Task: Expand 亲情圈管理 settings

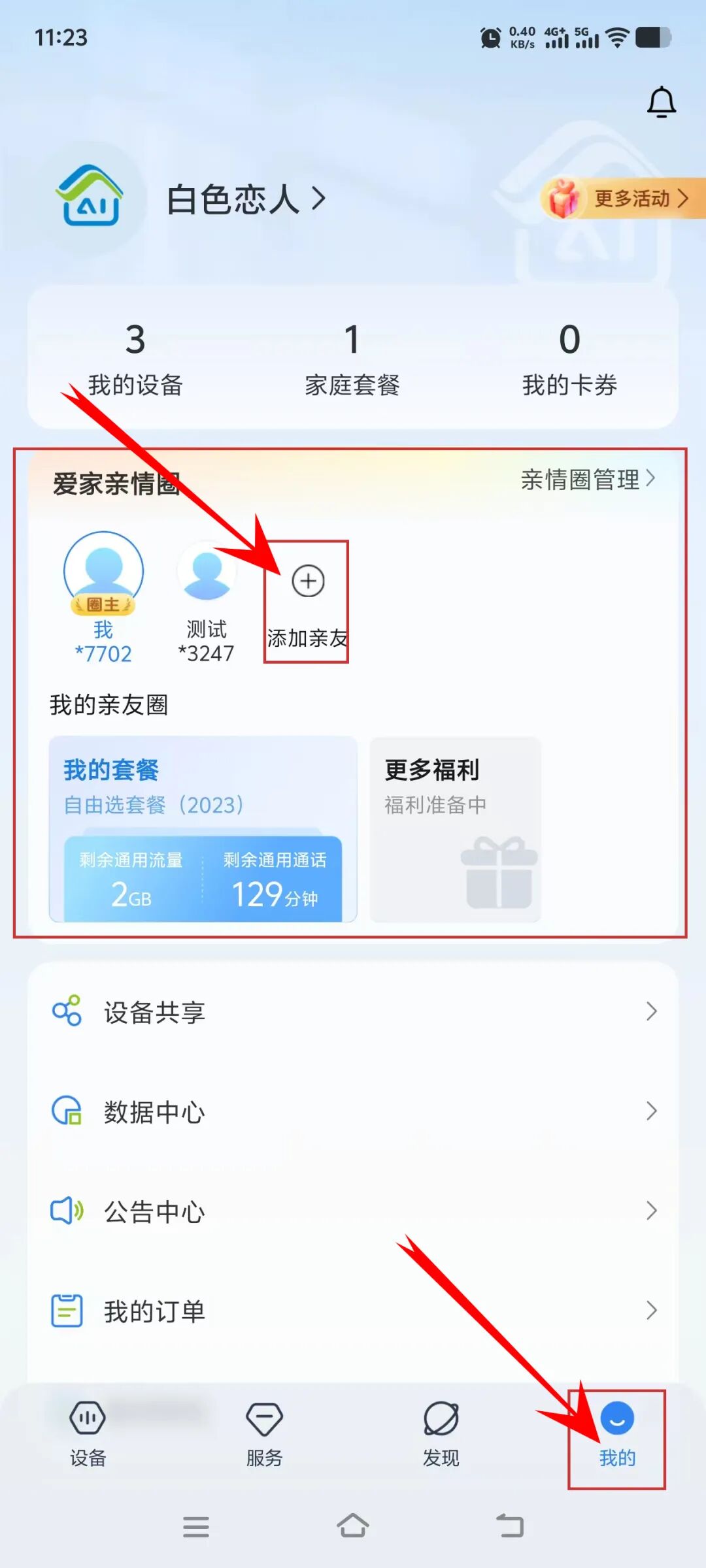Action: pos(586,480)
